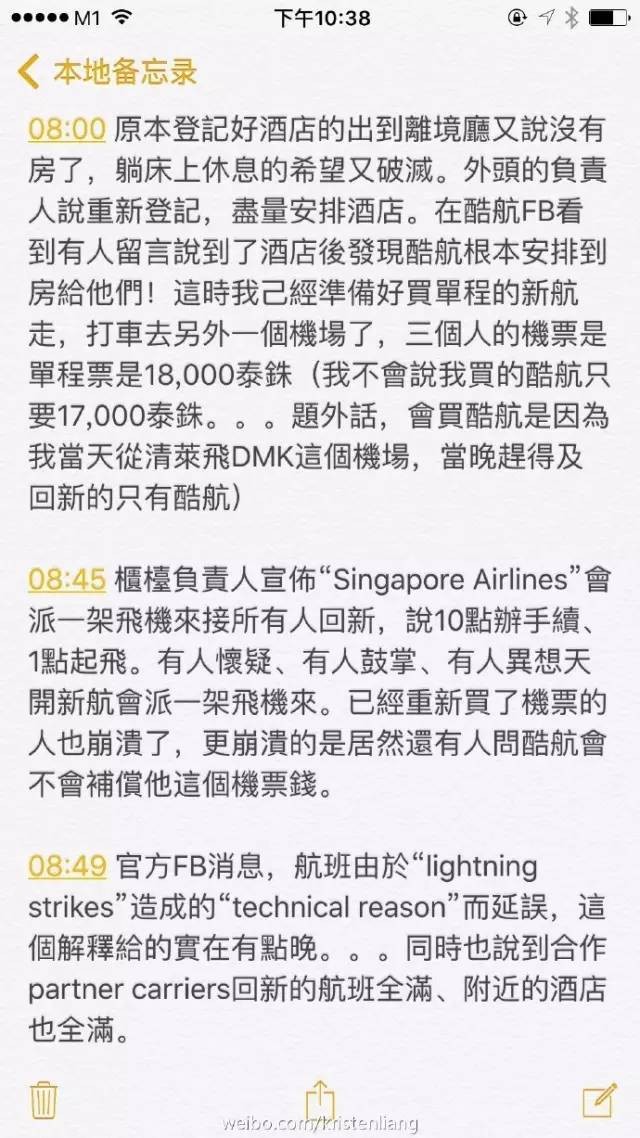Compose a new note
Viewport: 640px width, 1138px height.
click(x=599, y=1097)
